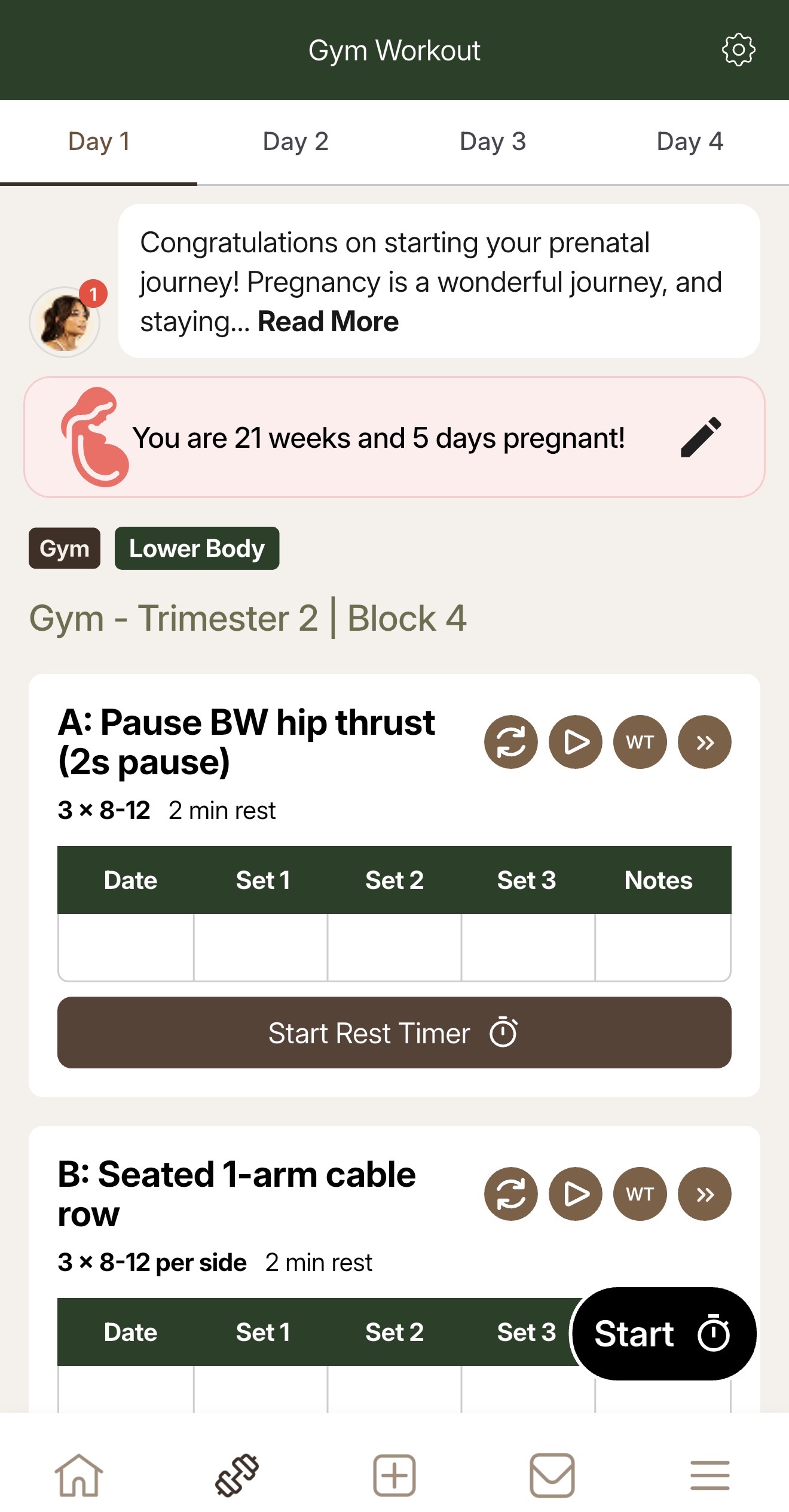Switch to the Day 2 tab
This screenshot has width=789, height=1512.
[296, 142]
